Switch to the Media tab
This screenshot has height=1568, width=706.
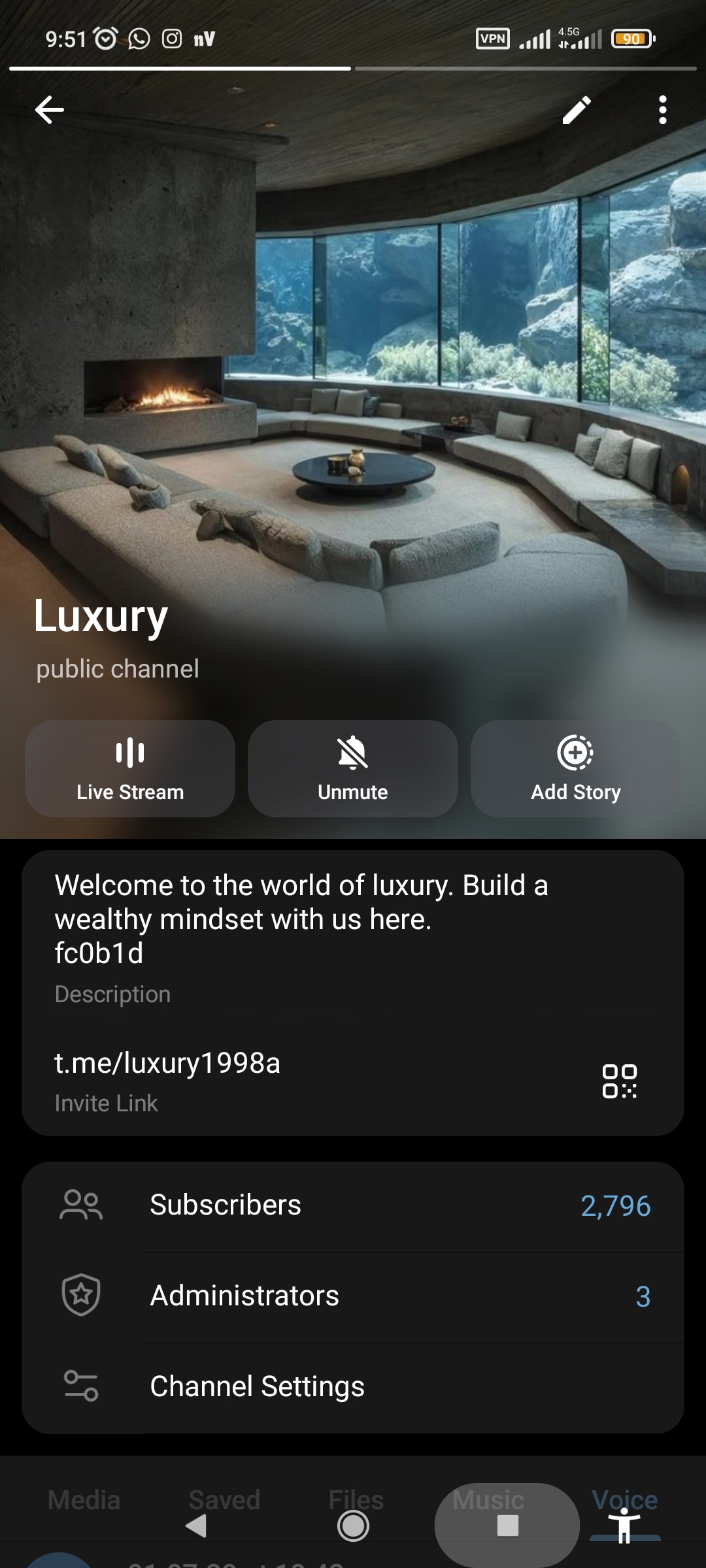(84, 1500)
